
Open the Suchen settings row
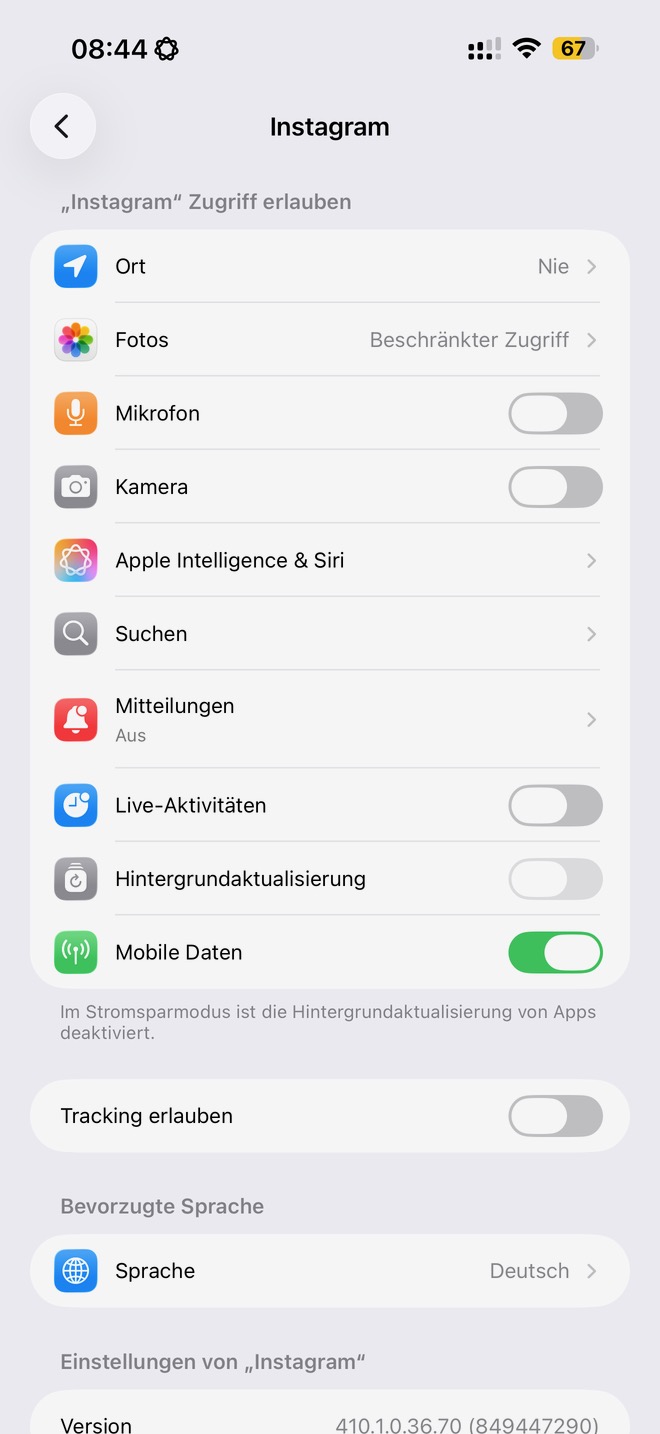click(330, 634)
